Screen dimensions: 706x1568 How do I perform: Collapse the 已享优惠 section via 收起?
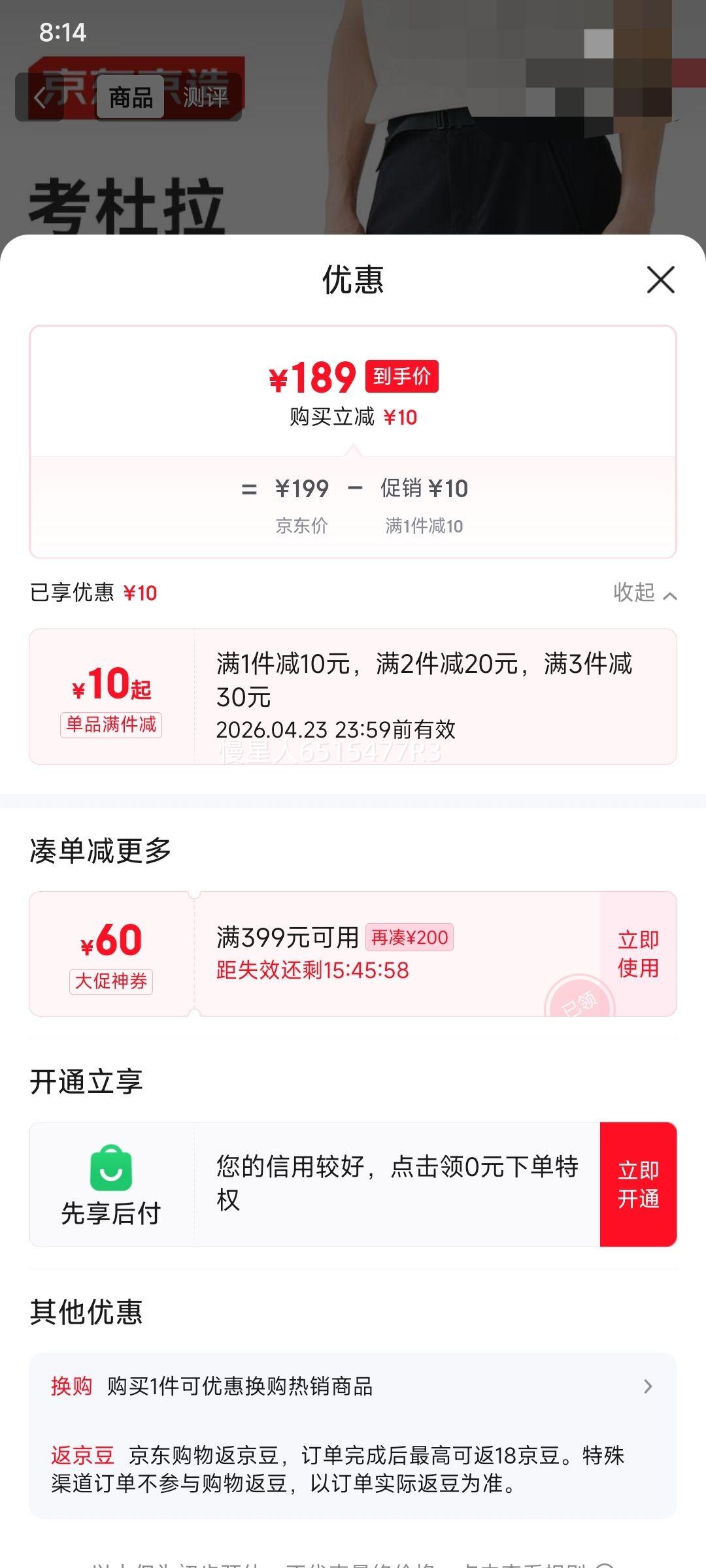[644, 593]
